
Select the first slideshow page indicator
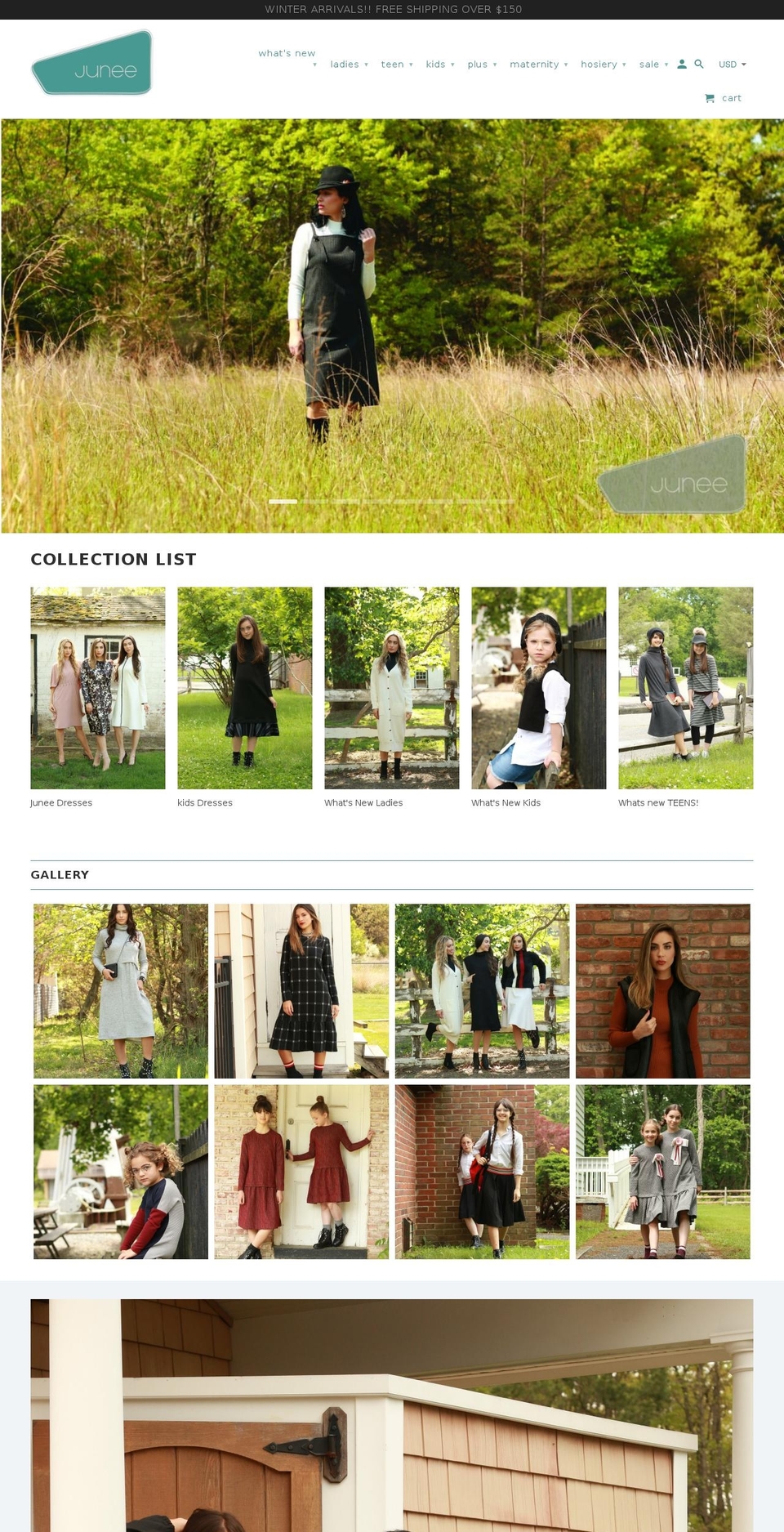point(283,501)
